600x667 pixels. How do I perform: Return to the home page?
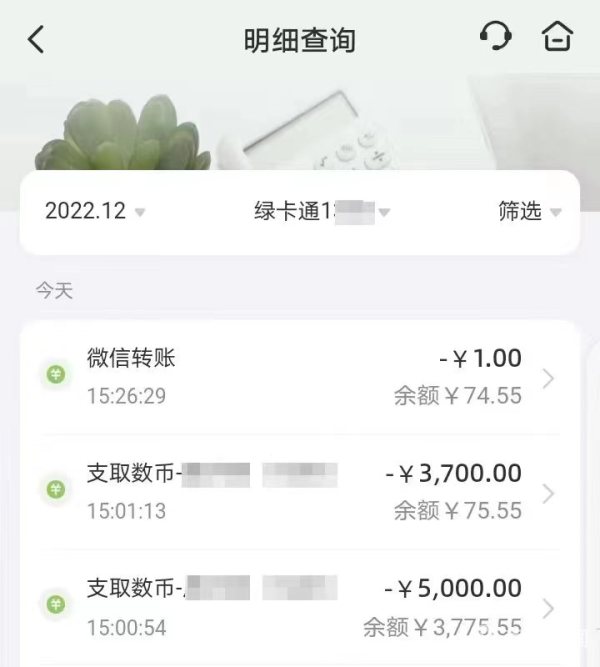tap(557, 37)
